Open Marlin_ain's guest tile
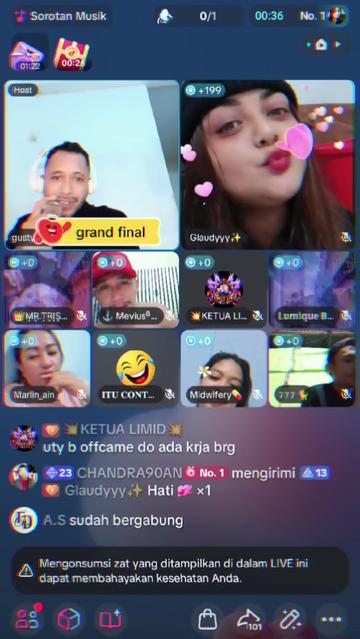 pos(47,368)
